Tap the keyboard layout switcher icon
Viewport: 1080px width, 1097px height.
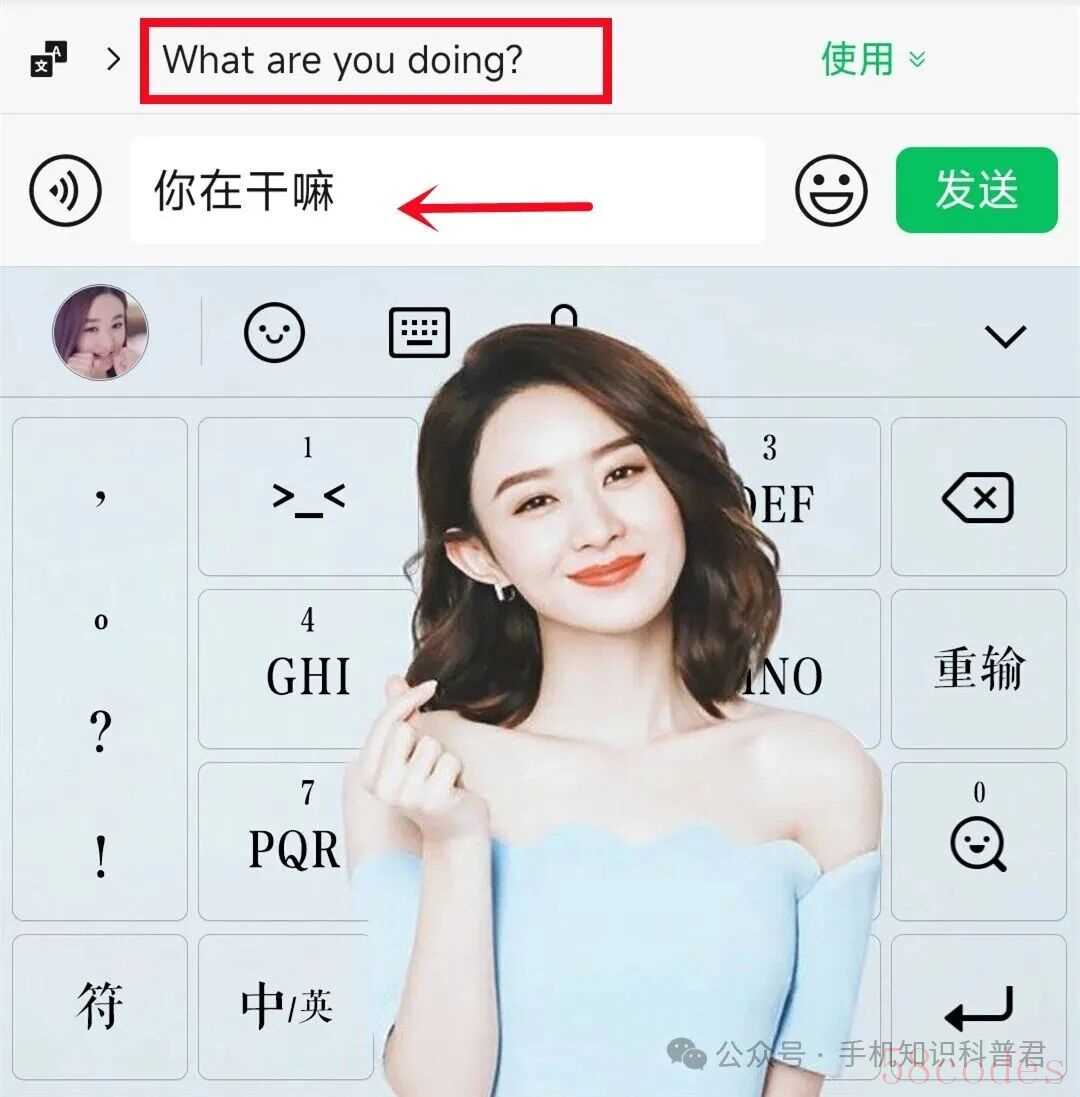click(x=419, y=333)
